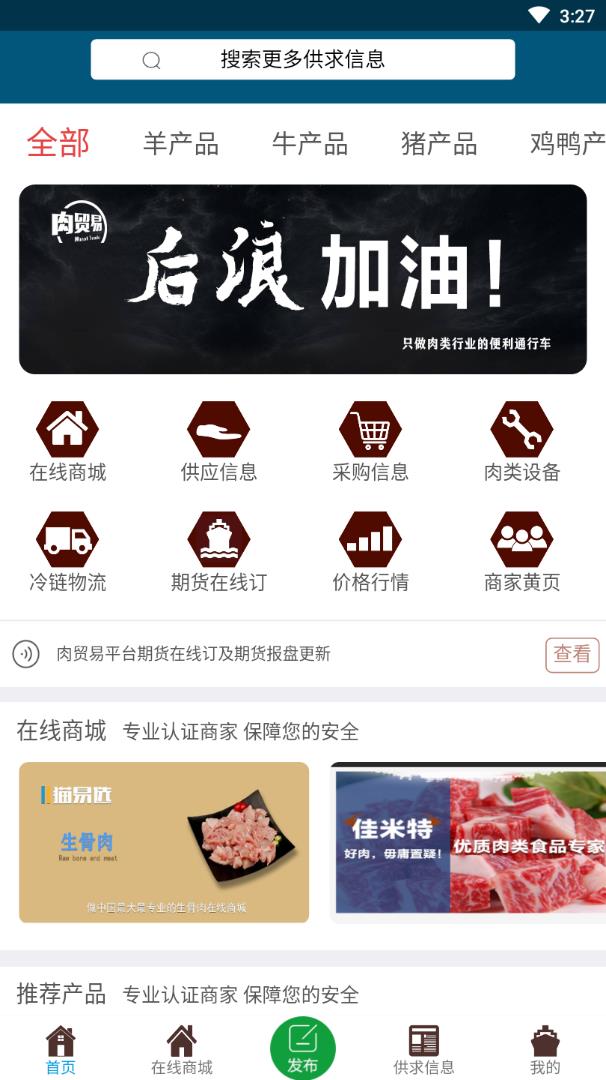
Task: Open the 生骨肉 shop card
Action: click(164, 842)
